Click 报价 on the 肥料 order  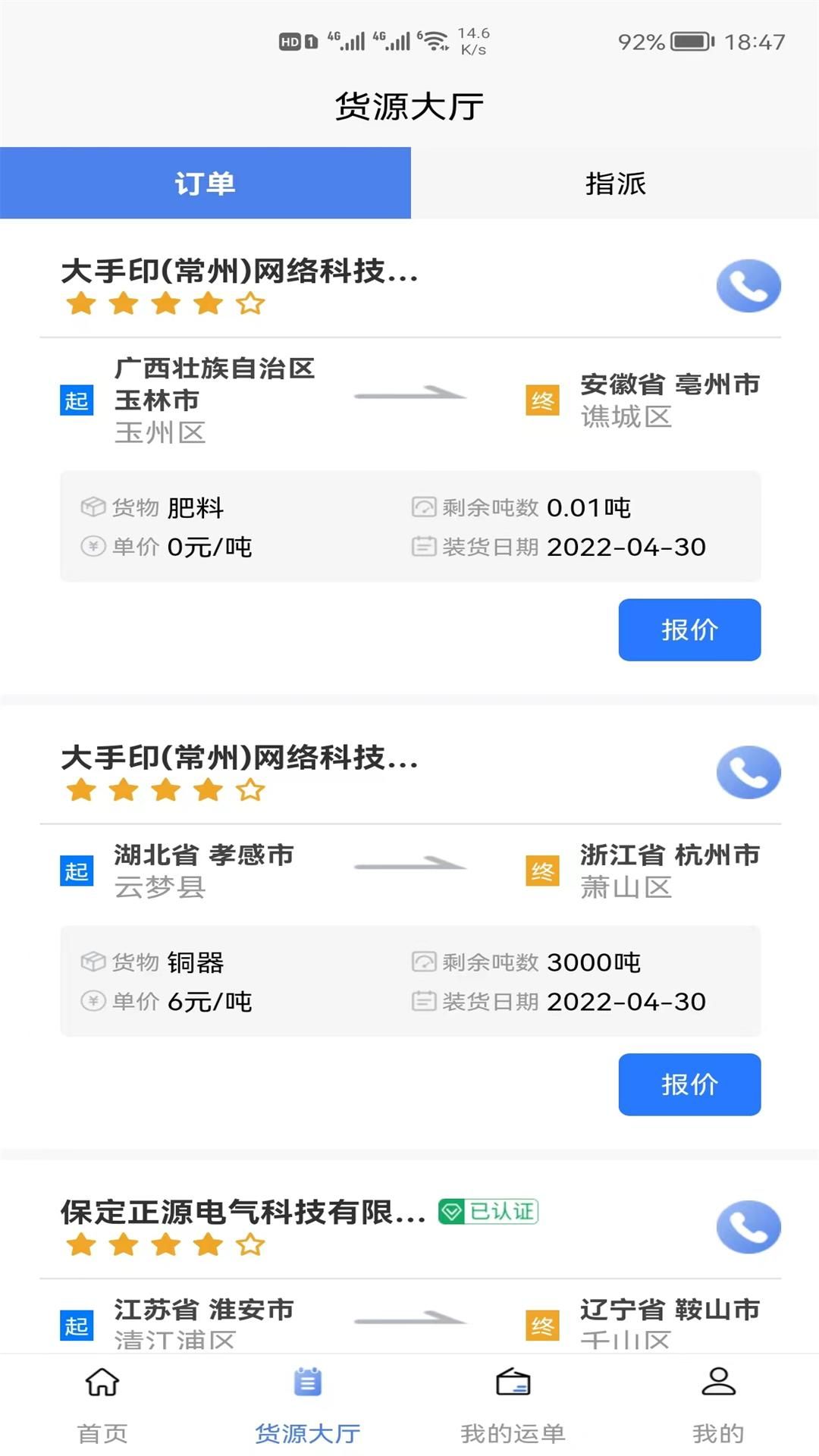689,630
